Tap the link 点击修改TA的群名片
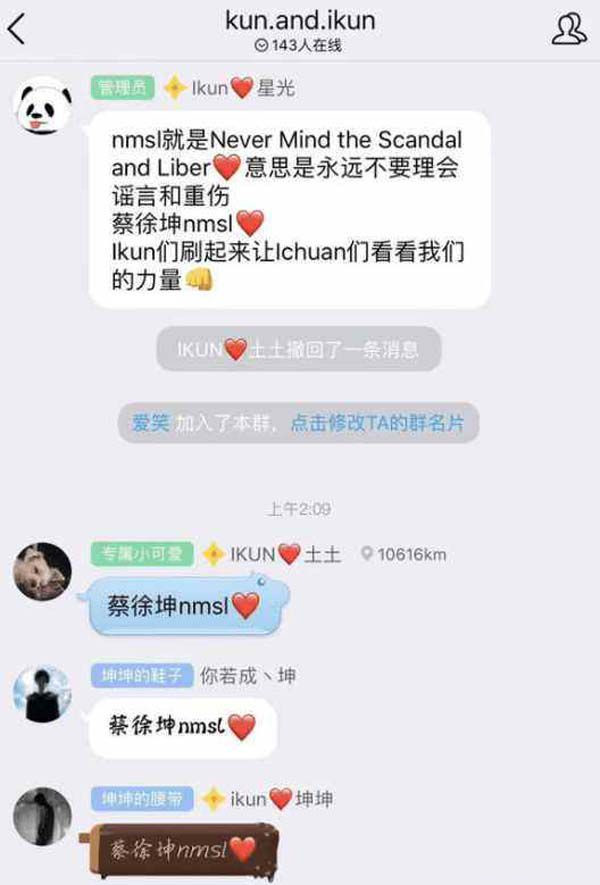This screenshot has height=885, width=600. click(x=377, y=423)
